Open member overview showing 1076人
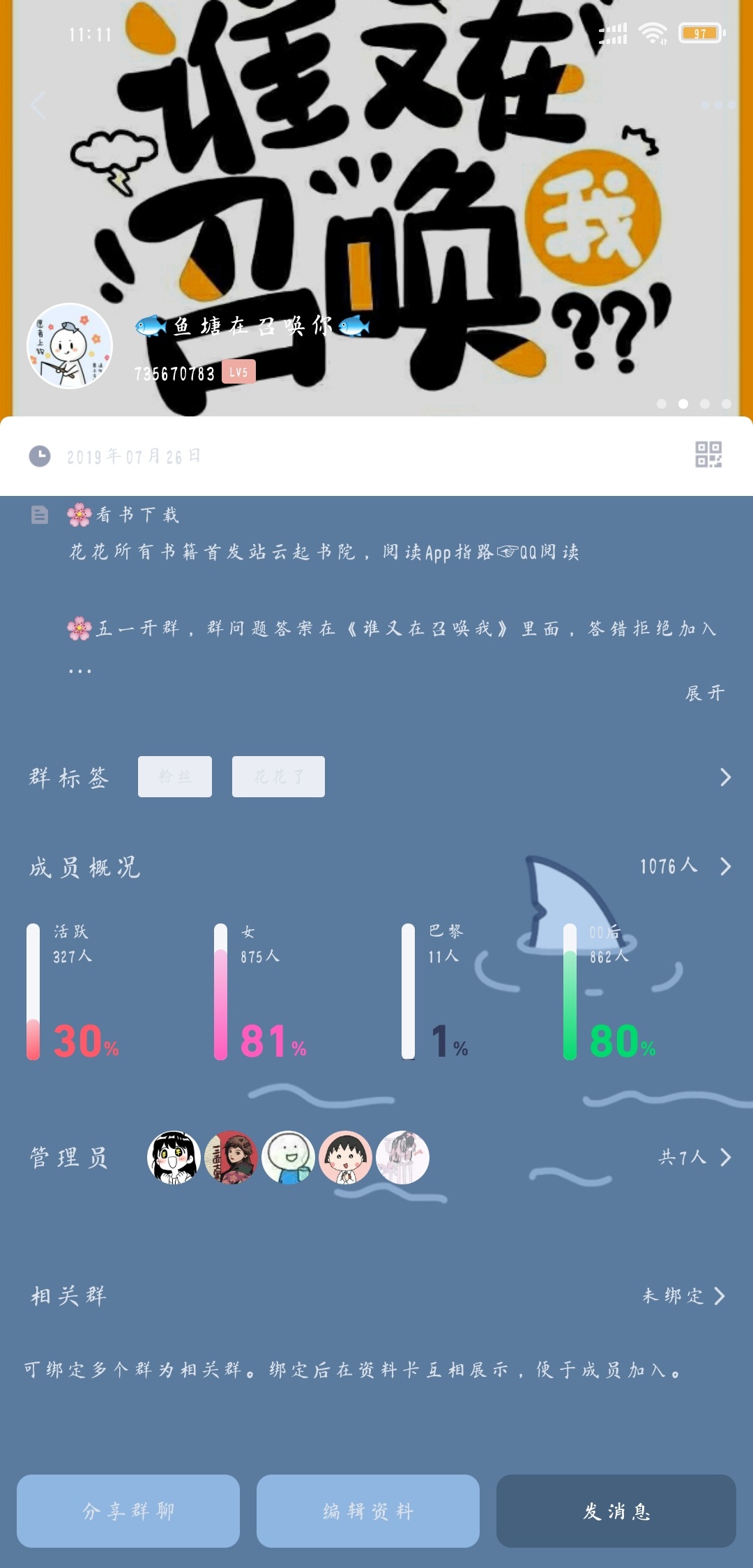The height and width of the screenshot is (1568, 753). (684, 866)
